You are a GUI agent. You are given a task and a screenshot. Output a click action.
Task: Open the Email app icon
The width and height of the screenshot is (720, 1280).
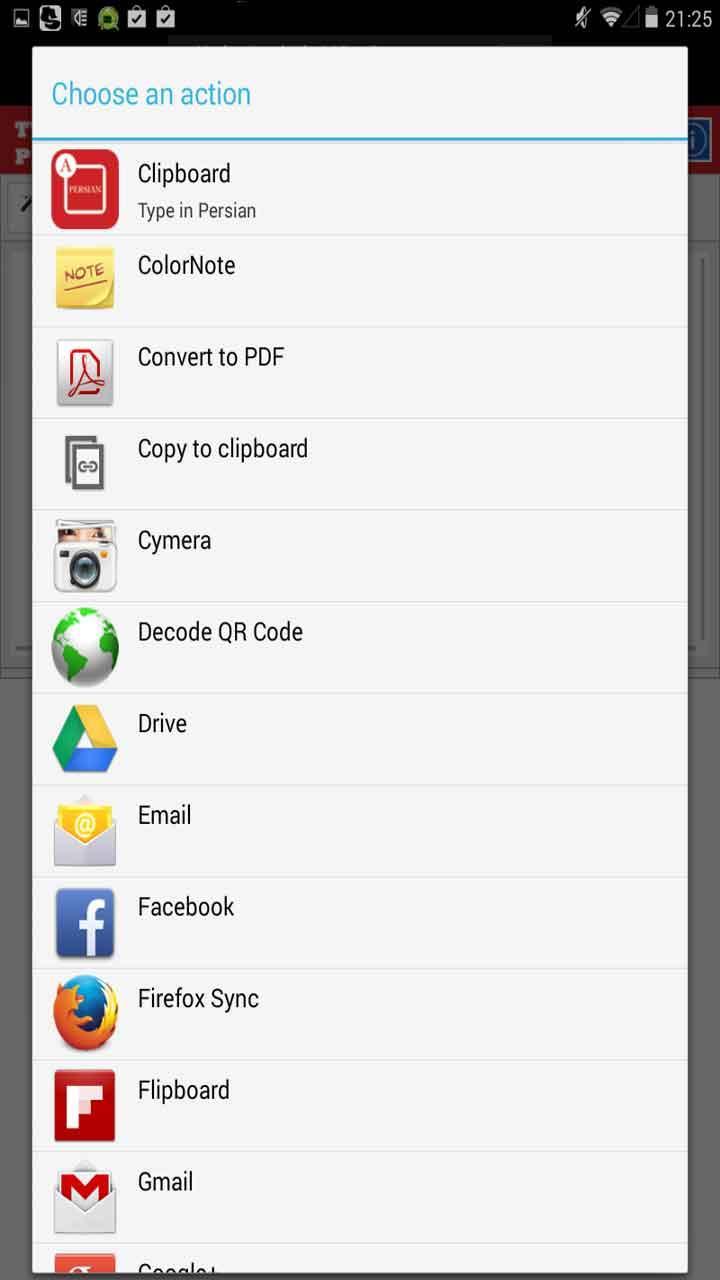pyautogui.click(x=85, y=831)
